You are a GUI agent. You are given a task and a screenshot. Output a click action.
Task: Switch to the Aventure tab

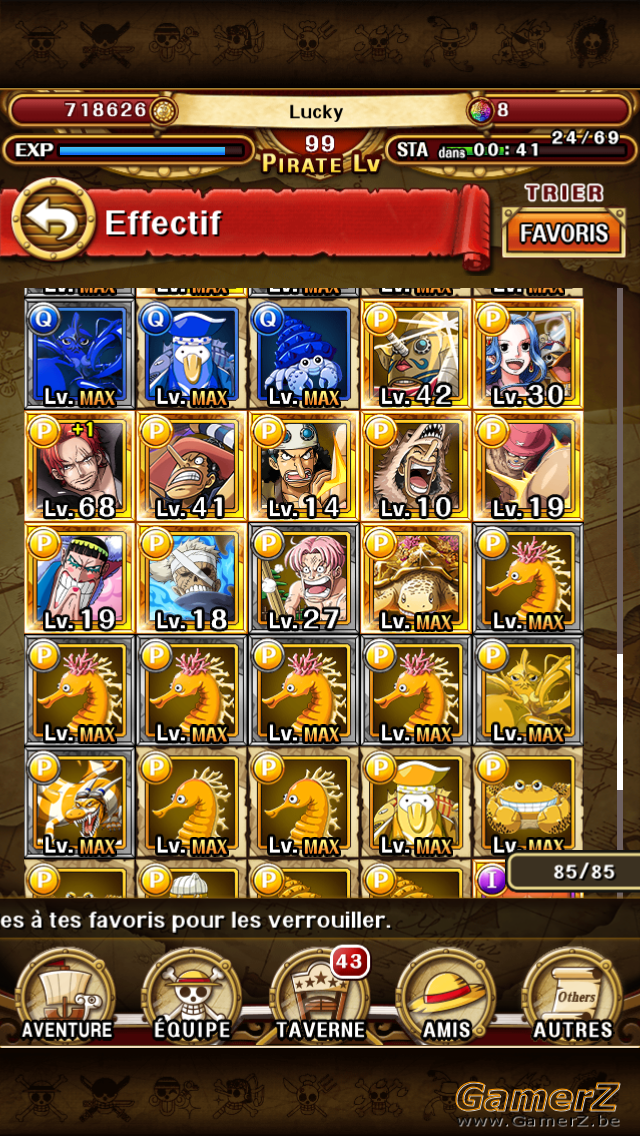[67, 993]
